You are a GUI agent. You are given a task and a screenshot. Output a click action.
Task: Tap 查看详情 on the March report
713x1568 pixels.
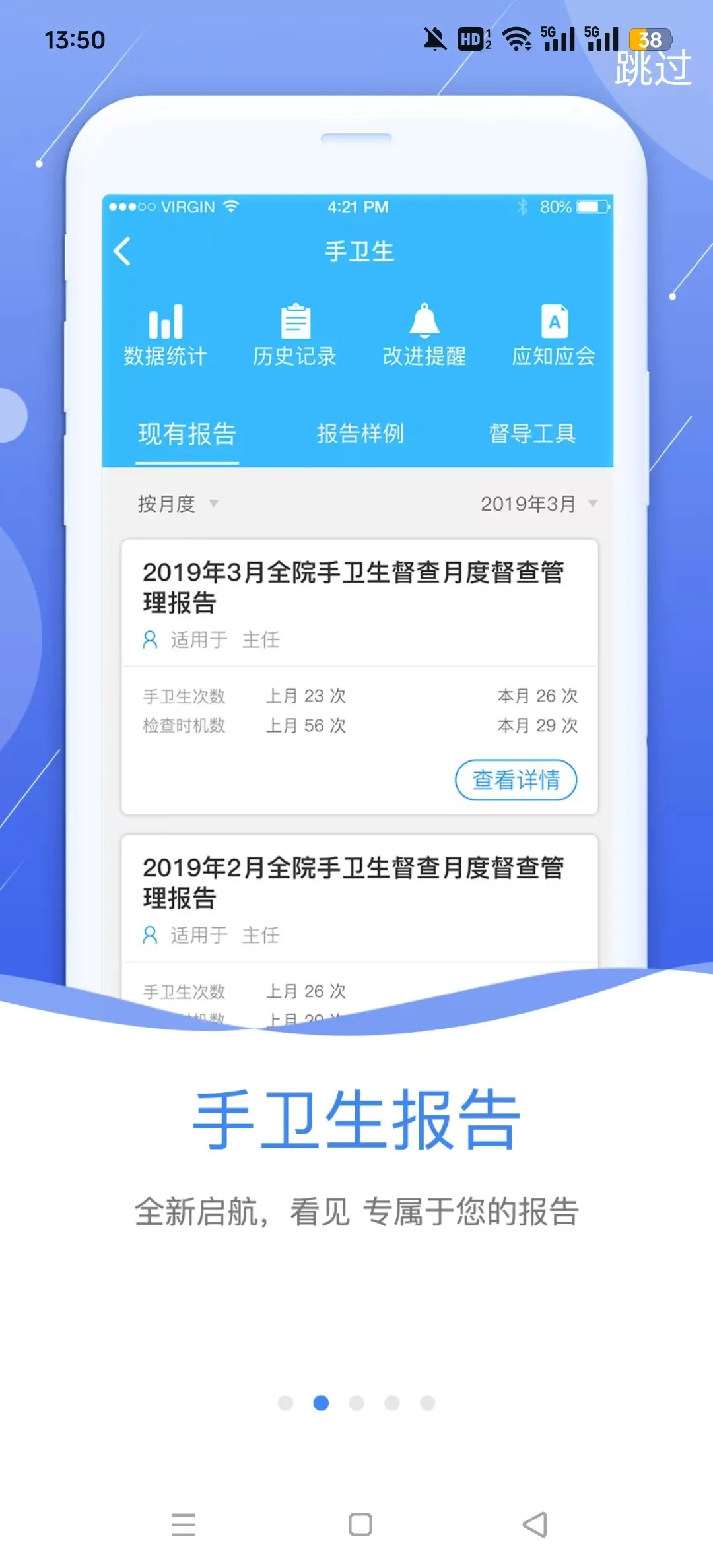[x=516, y=779]
